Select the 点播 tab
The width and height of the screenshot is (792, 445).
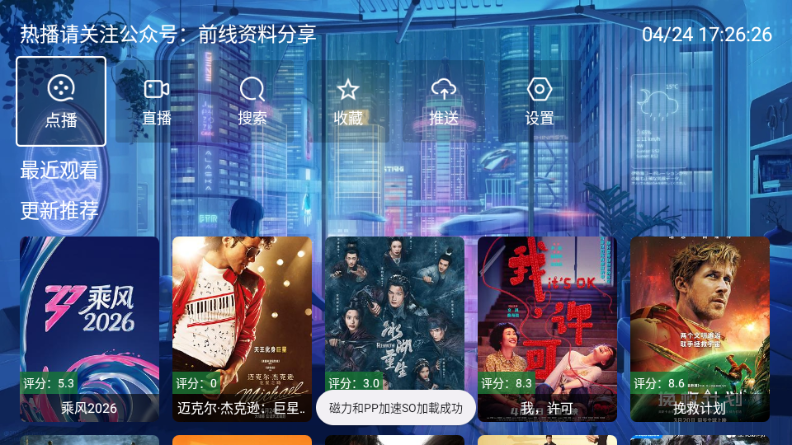click(61, 101)
